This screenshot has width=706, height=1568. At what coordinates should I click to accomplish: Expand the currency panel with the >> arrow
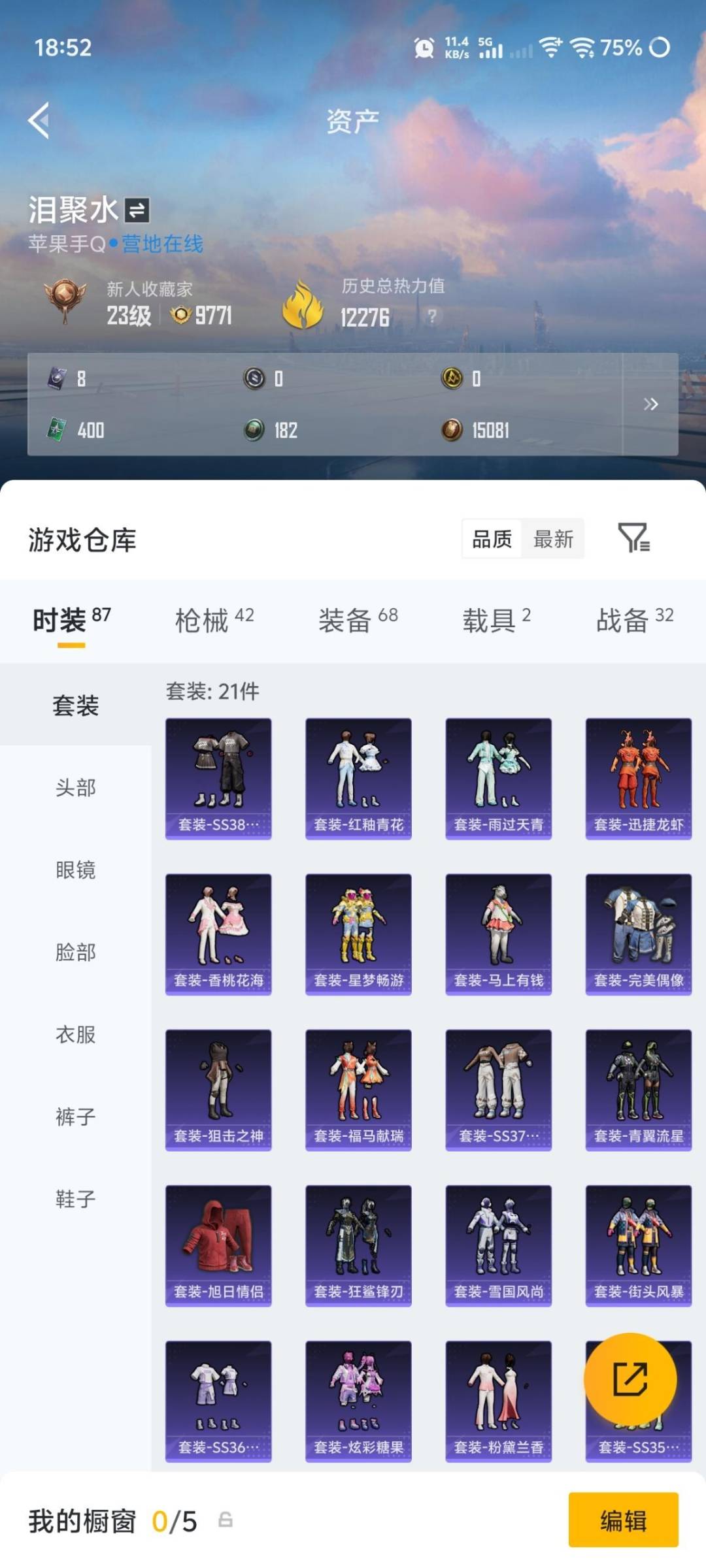(x=652, y=404)
